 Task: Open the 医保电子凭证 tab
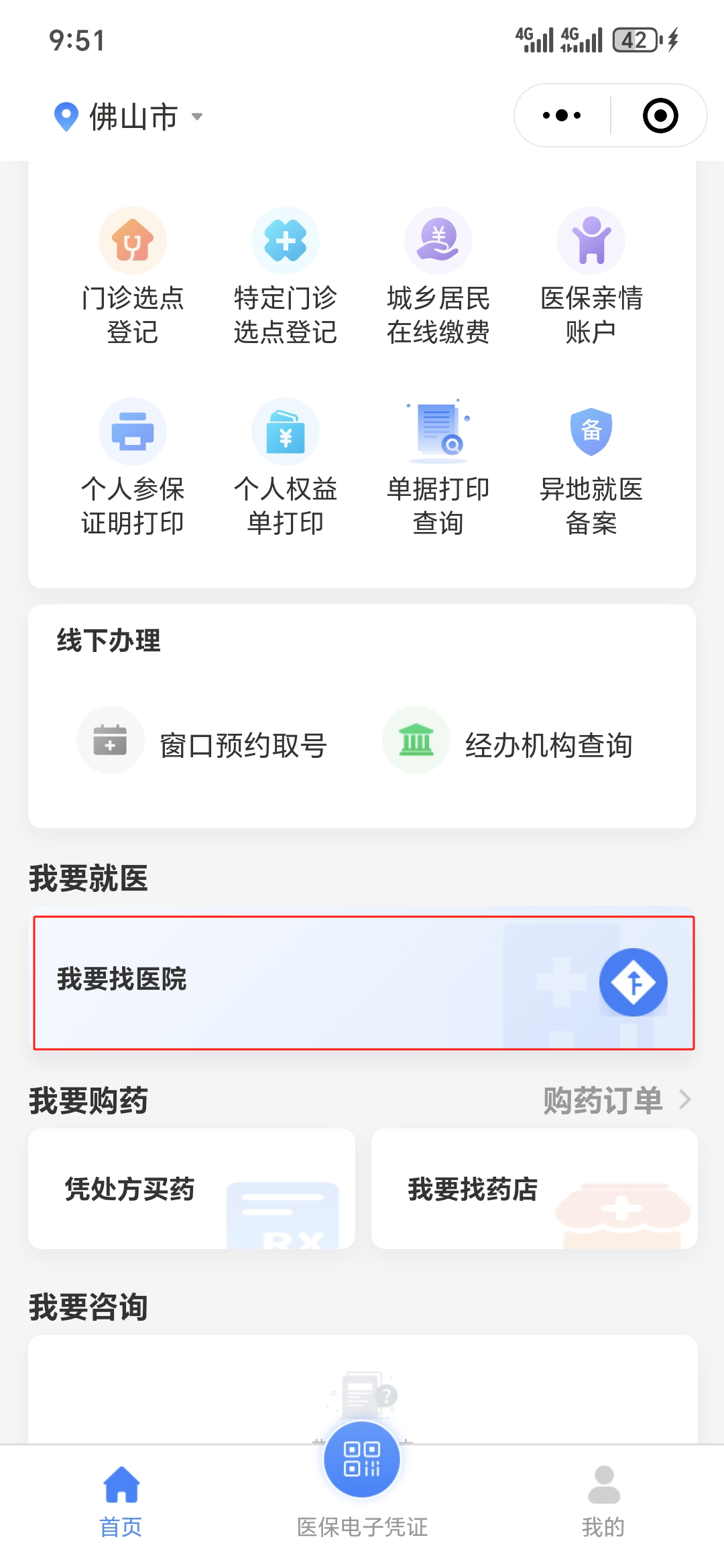[x=362, y=1482]
